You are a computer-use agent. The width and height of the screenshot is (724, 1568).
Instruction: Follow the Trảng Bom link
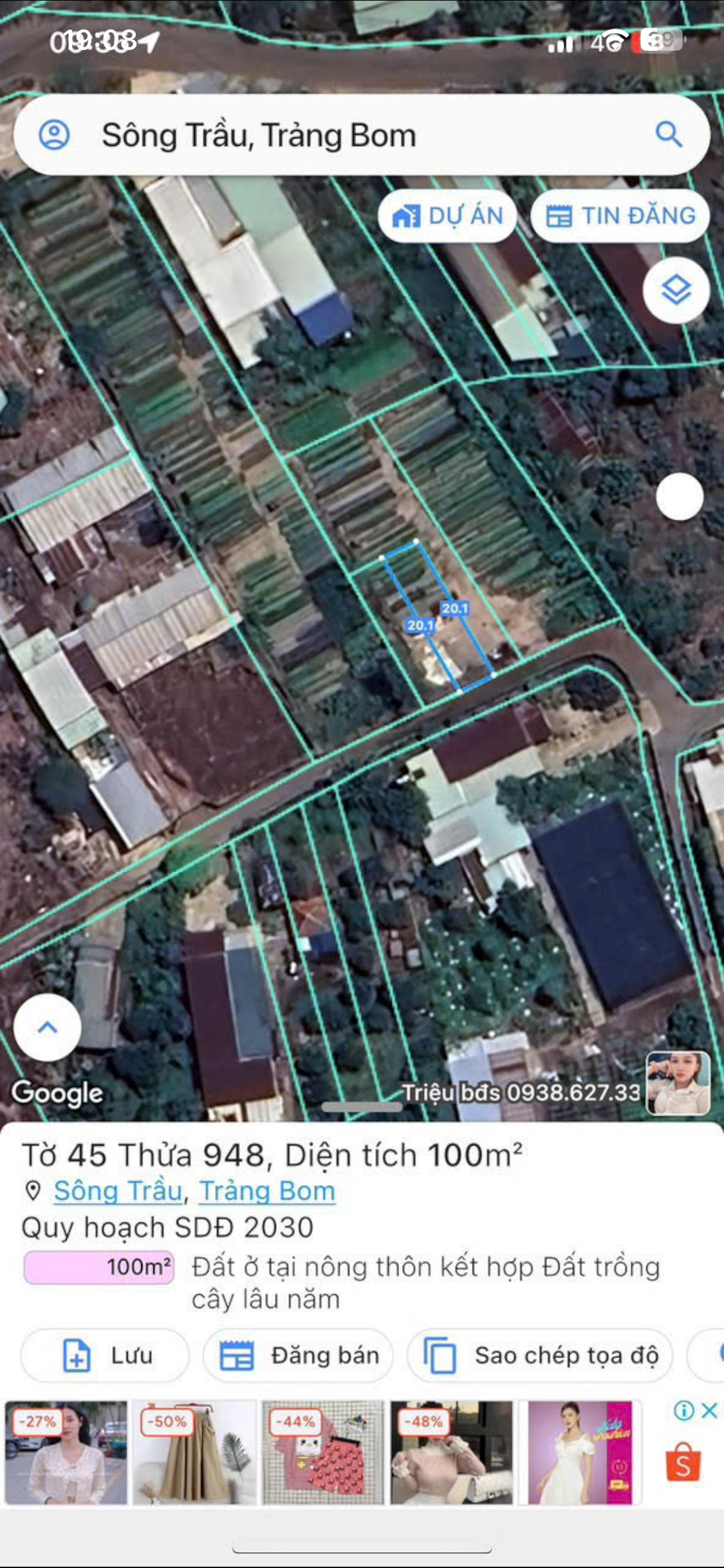267,1191
